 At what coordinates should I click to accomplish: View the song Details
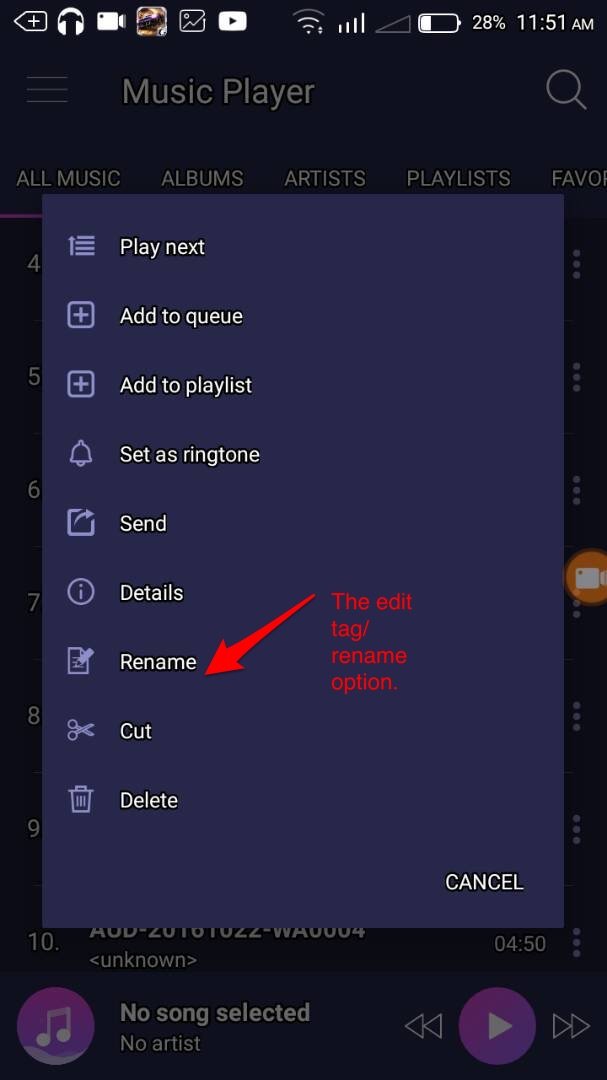pos(151,592)
